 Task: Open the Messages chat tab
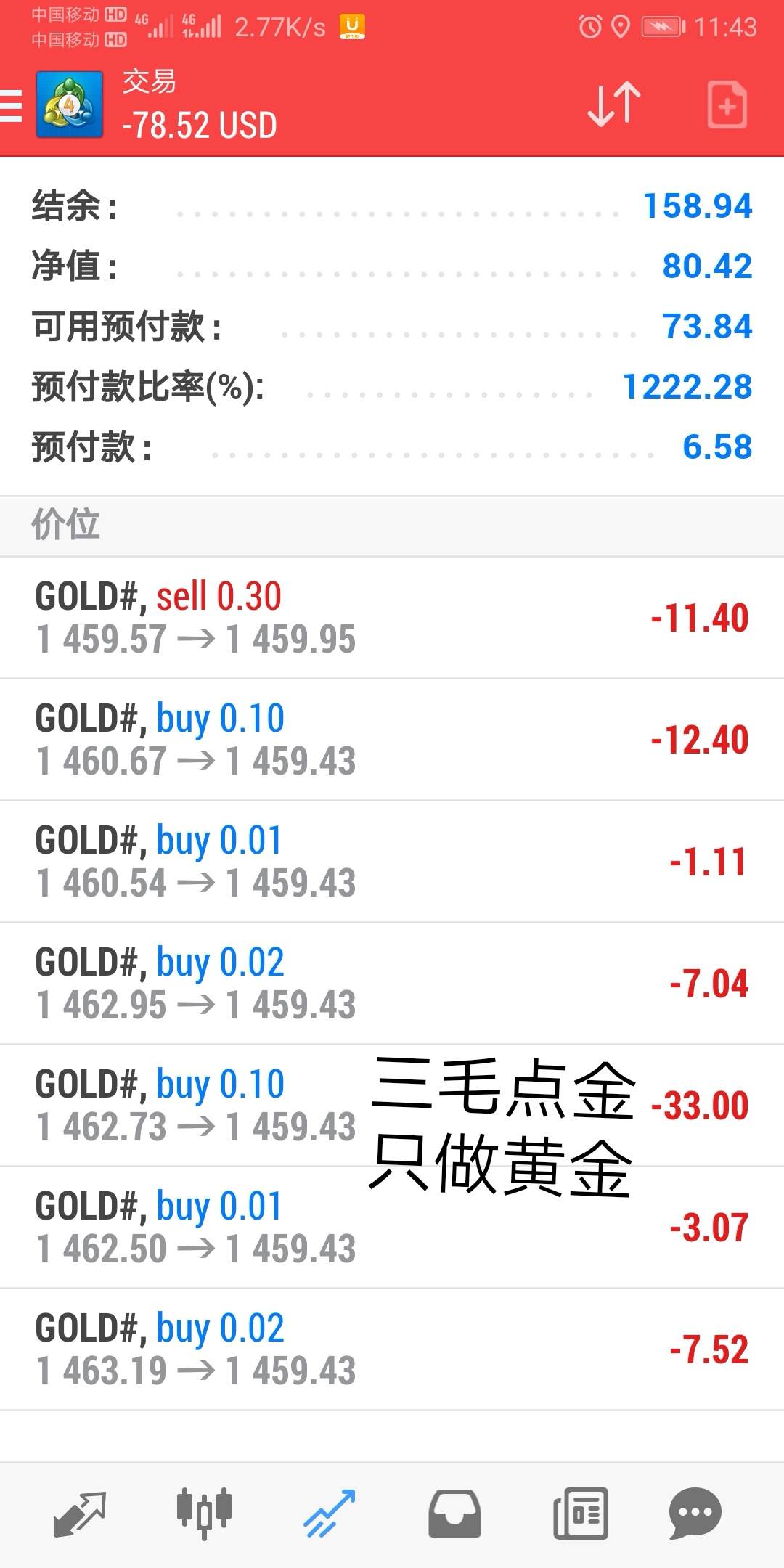pyautogui.click(x=695, y=1514)
